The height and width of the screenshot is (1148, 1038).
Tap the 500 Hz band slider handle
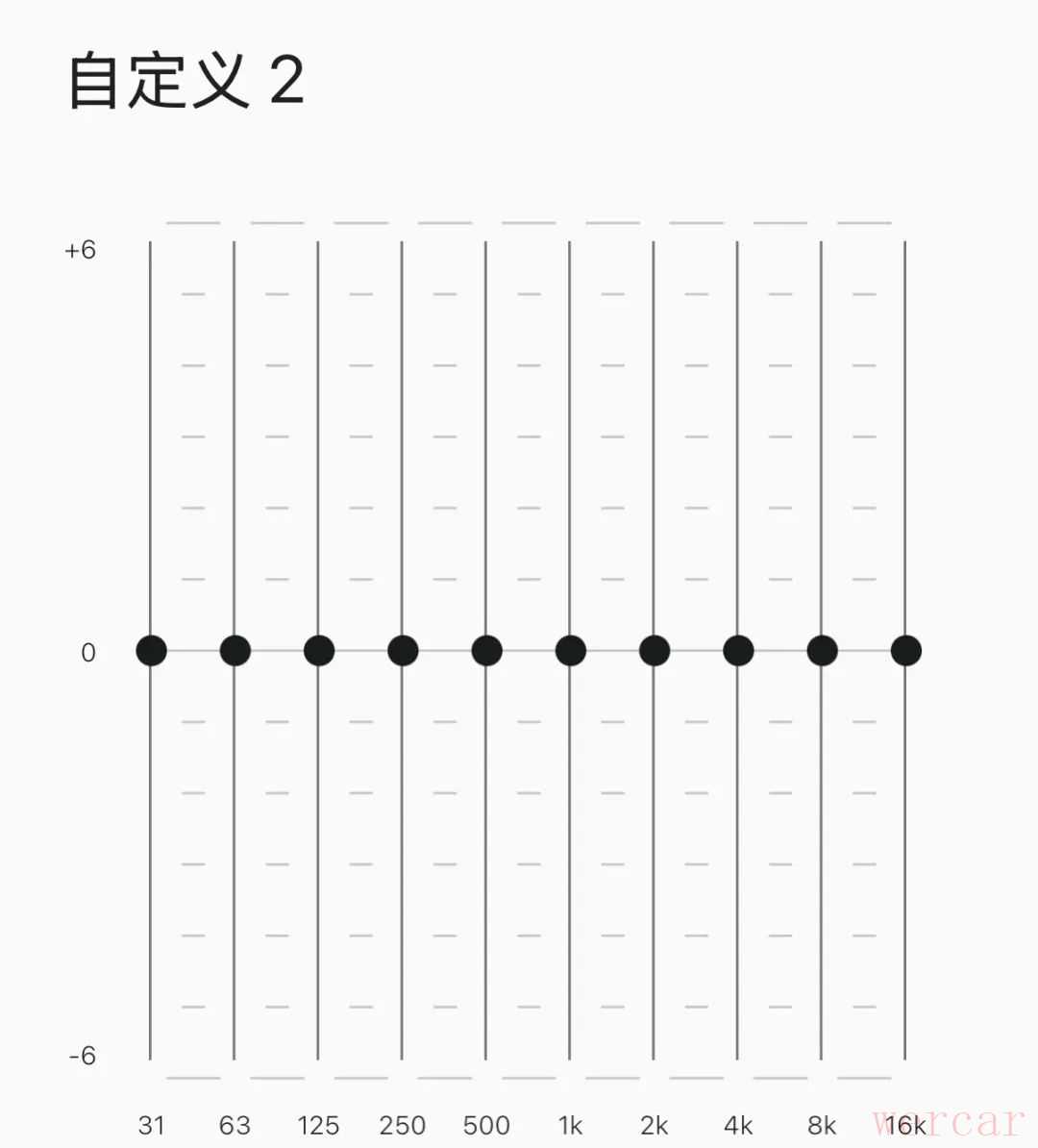pos(486,651)
